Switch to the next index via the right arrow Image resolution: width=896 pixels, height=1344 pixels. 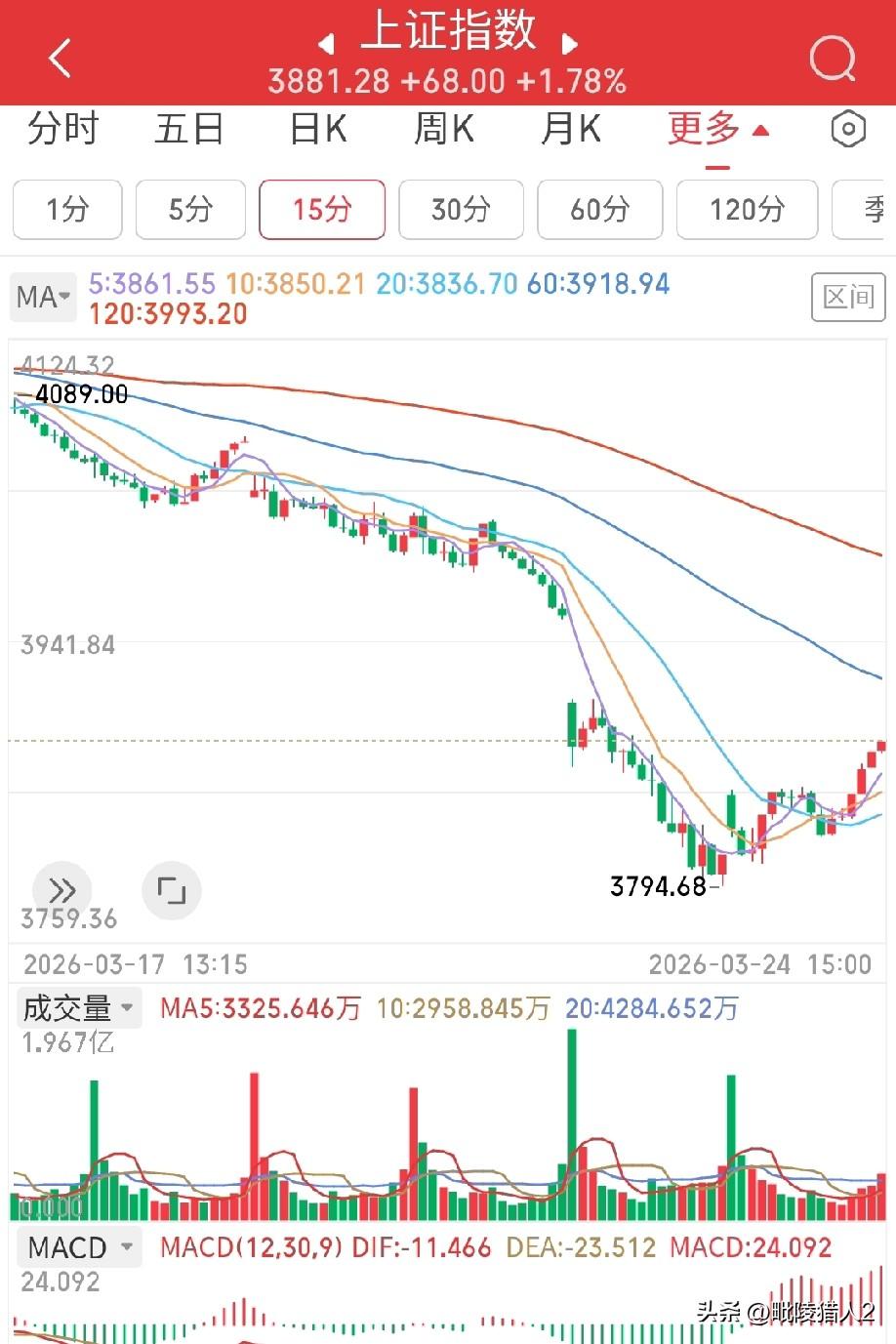pos(570,43)
